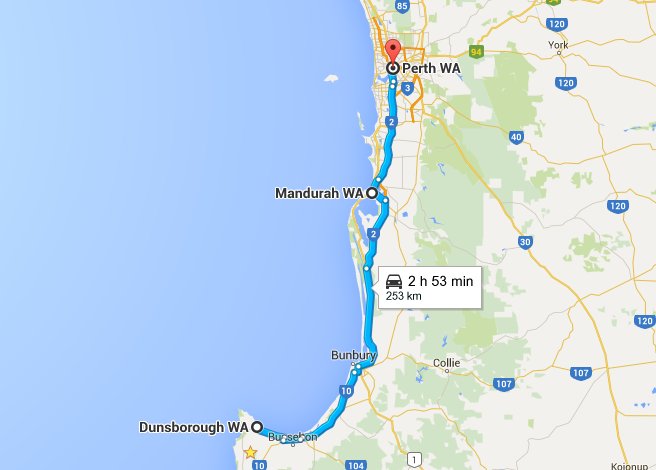Tap the red Perth WA destination pin
The width and height of the screenshot is (656, 470).
pos(391,52)
